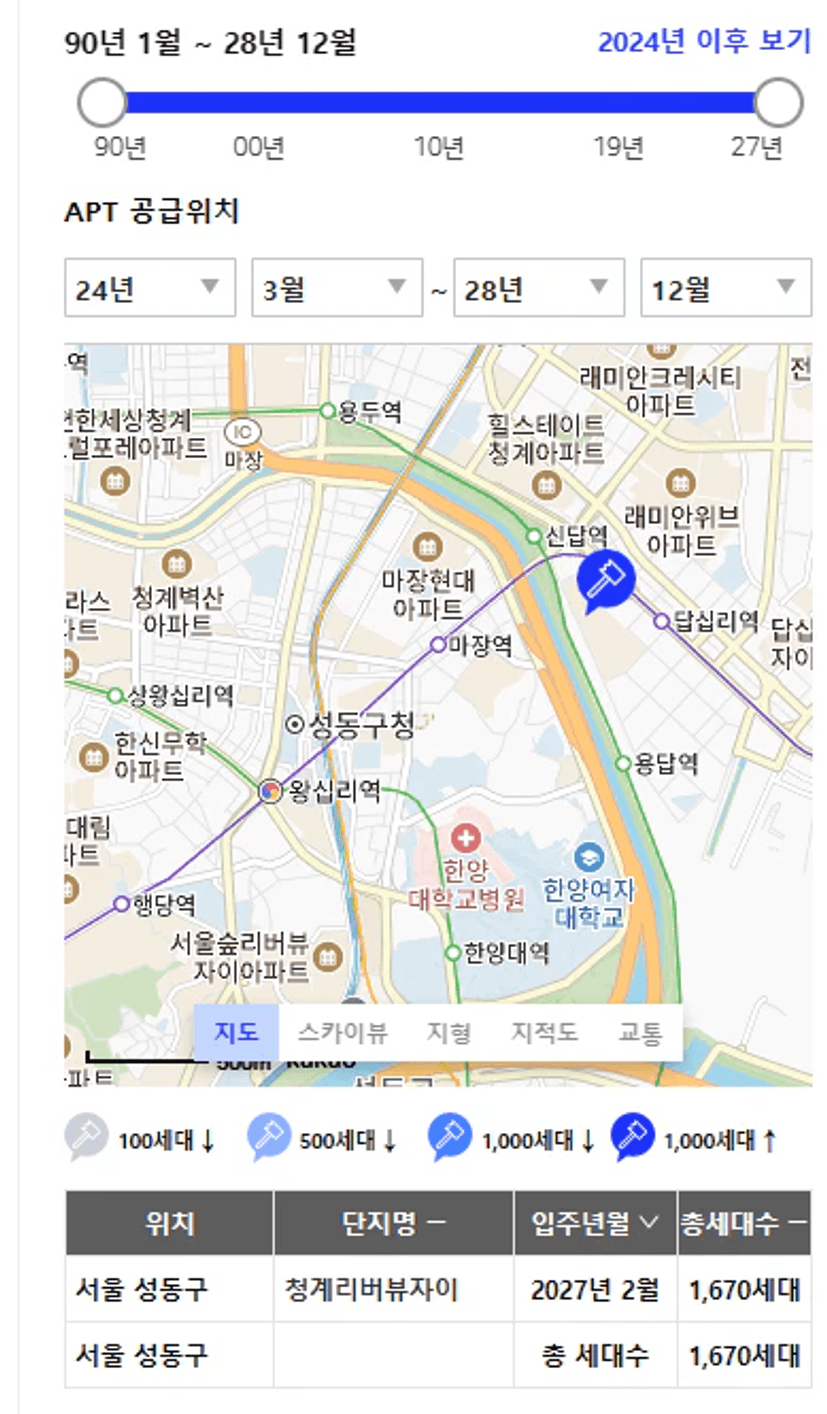The image size is (827, 1414).
Task: Tap the 2024년 이후 보기 link
Action: pos(703,42)
